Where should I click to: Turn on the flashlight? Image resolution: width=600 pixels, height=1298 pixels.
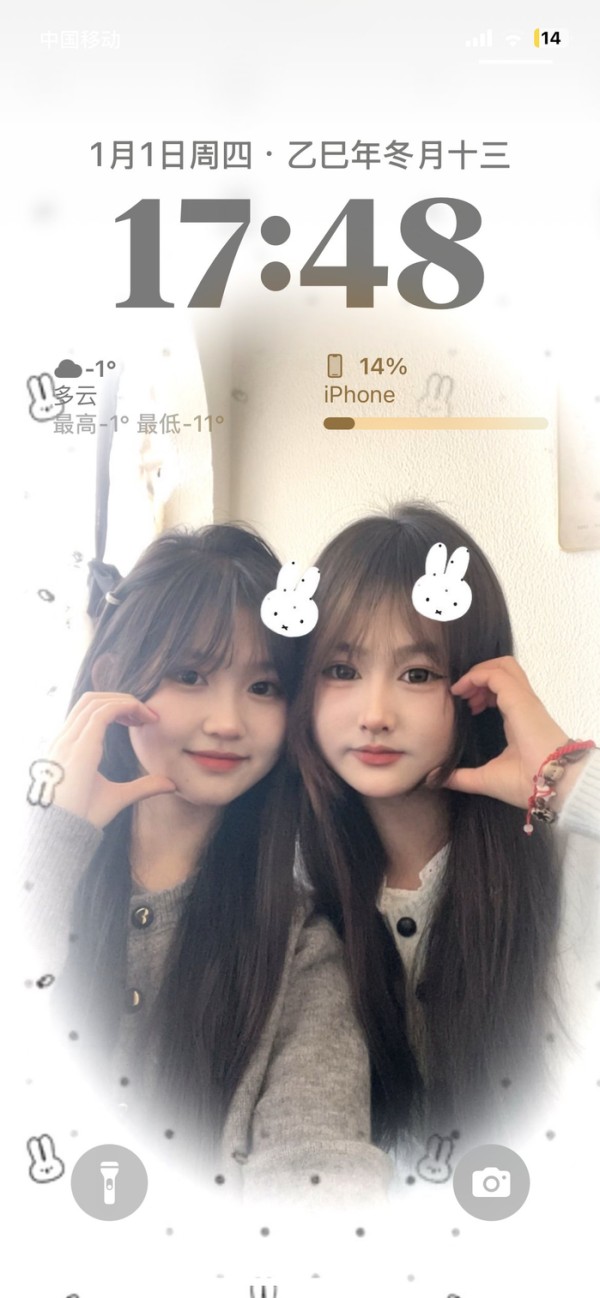coord(109,1182)
